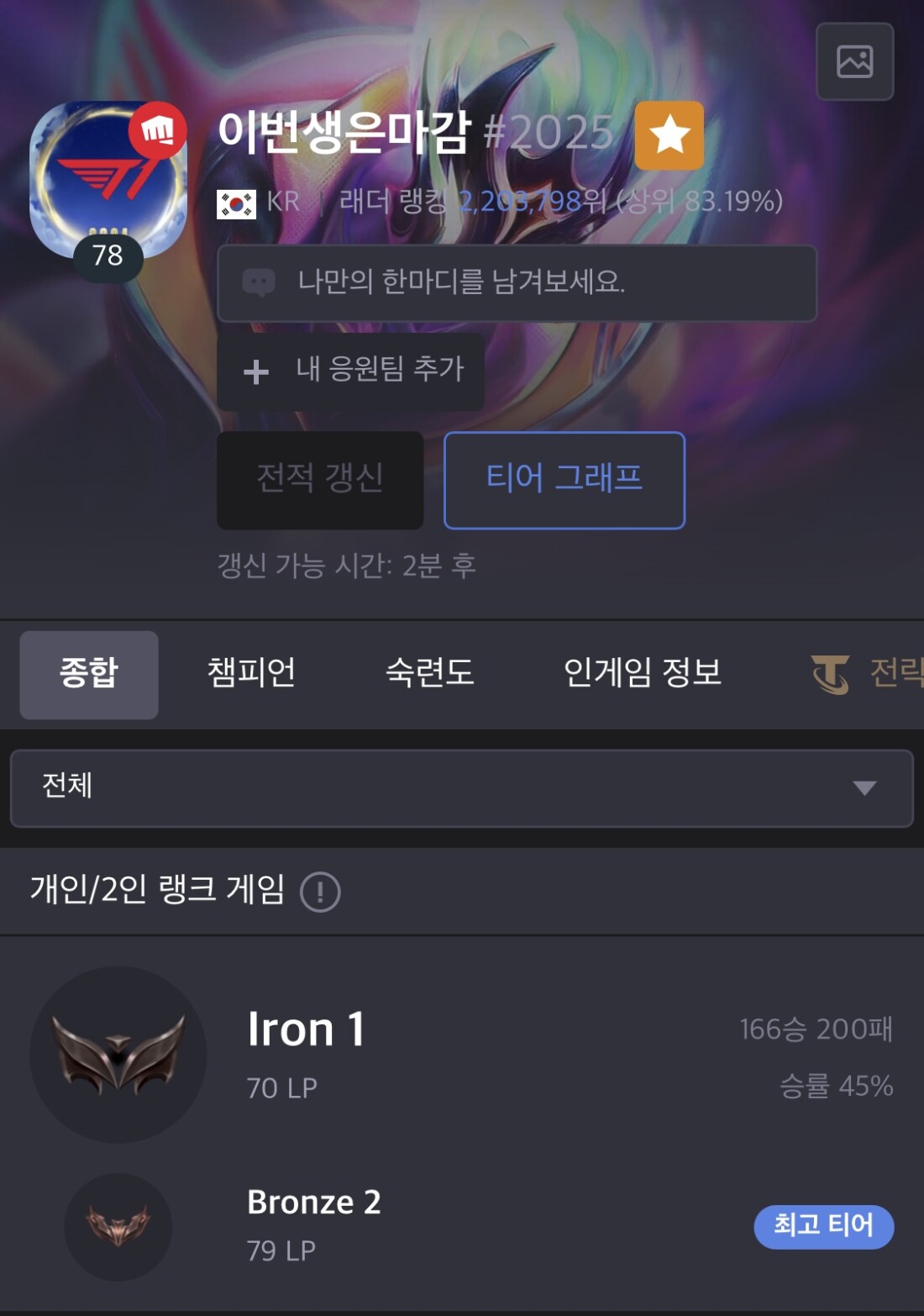This screenshot has height=1316, width=924.
Task: Switch to the 숙련도 tab
Action: click(x=429, y=674)
